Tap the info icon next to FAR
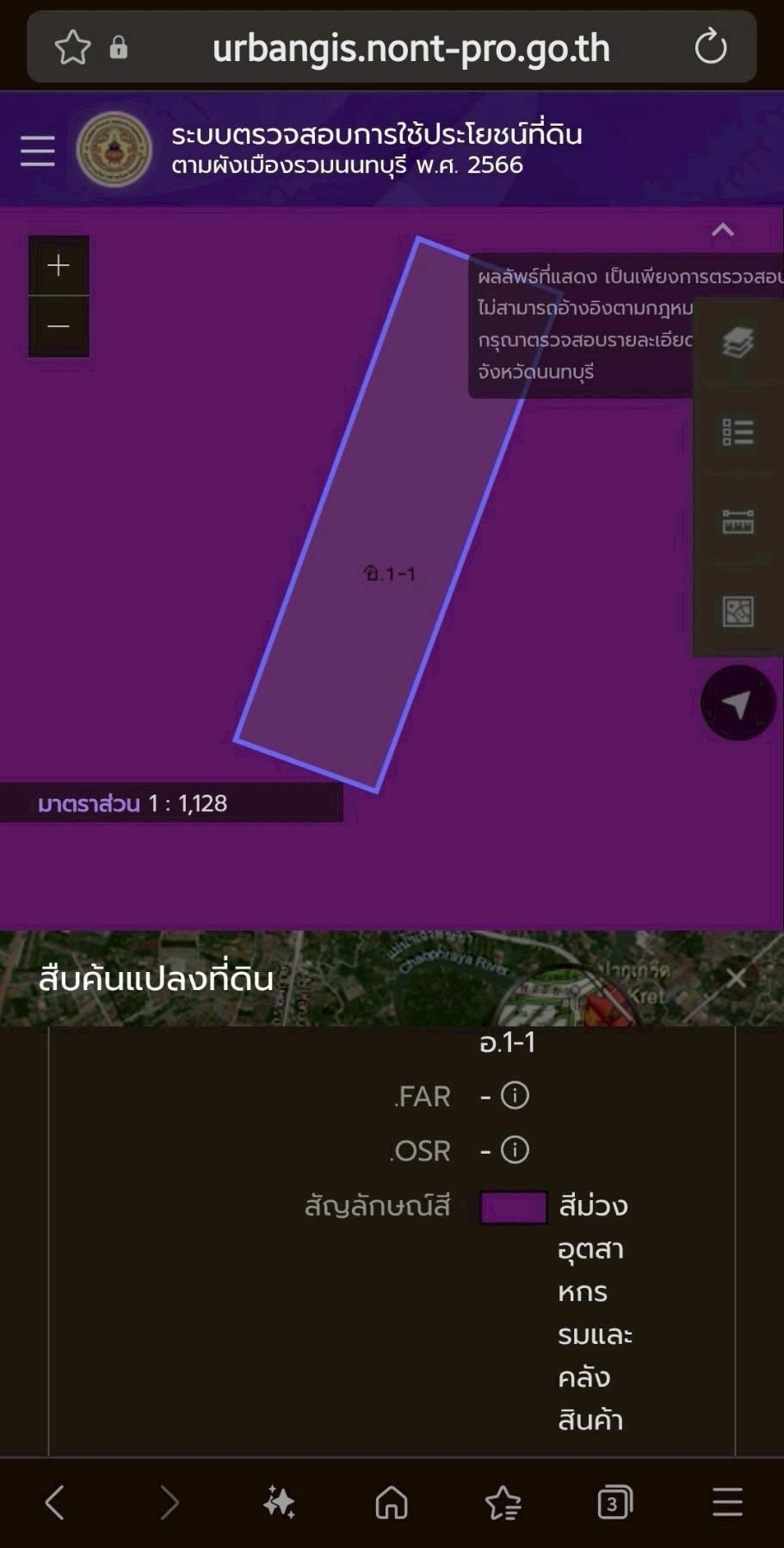Screen dimensions: 784x1548 (513, 1095)
